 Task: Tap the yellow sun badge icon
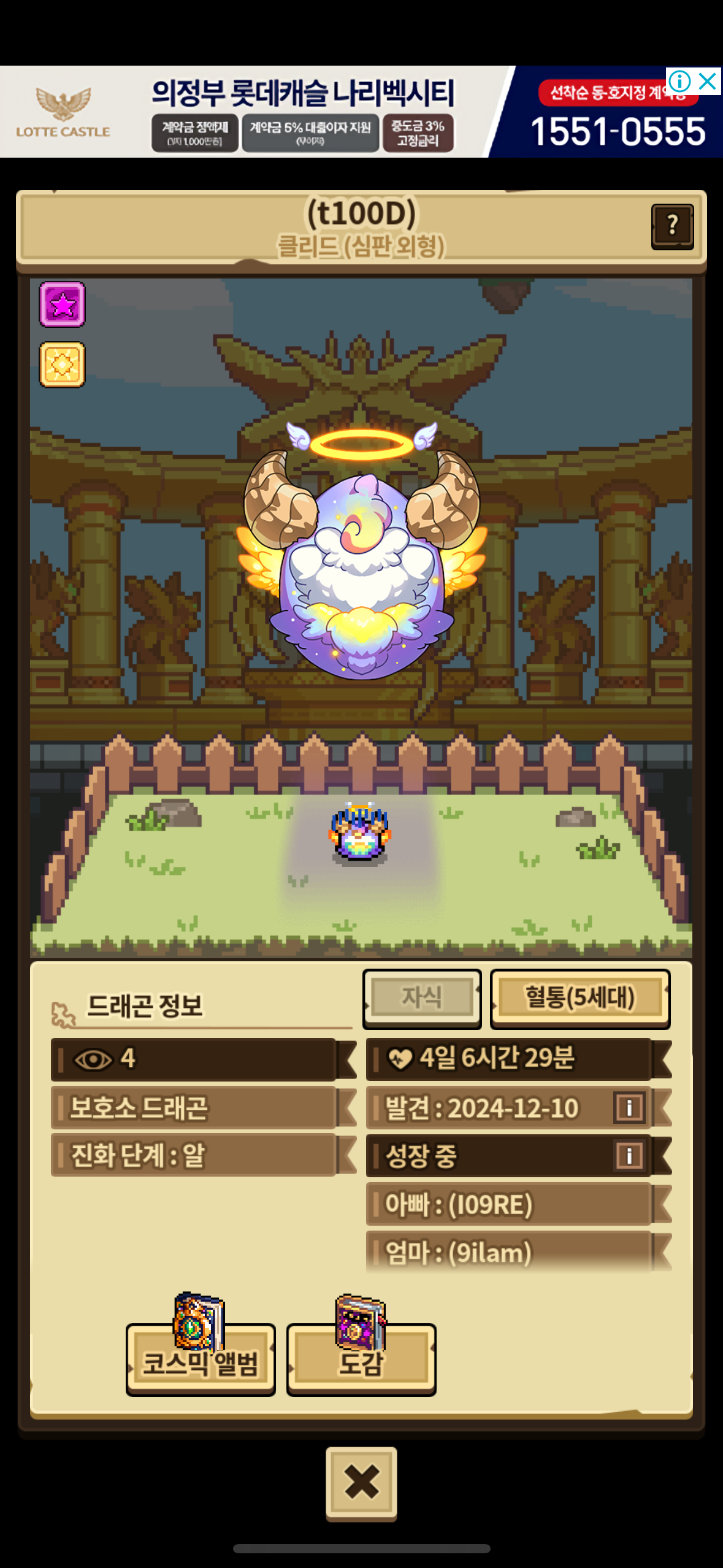click(x=63, y=364)
